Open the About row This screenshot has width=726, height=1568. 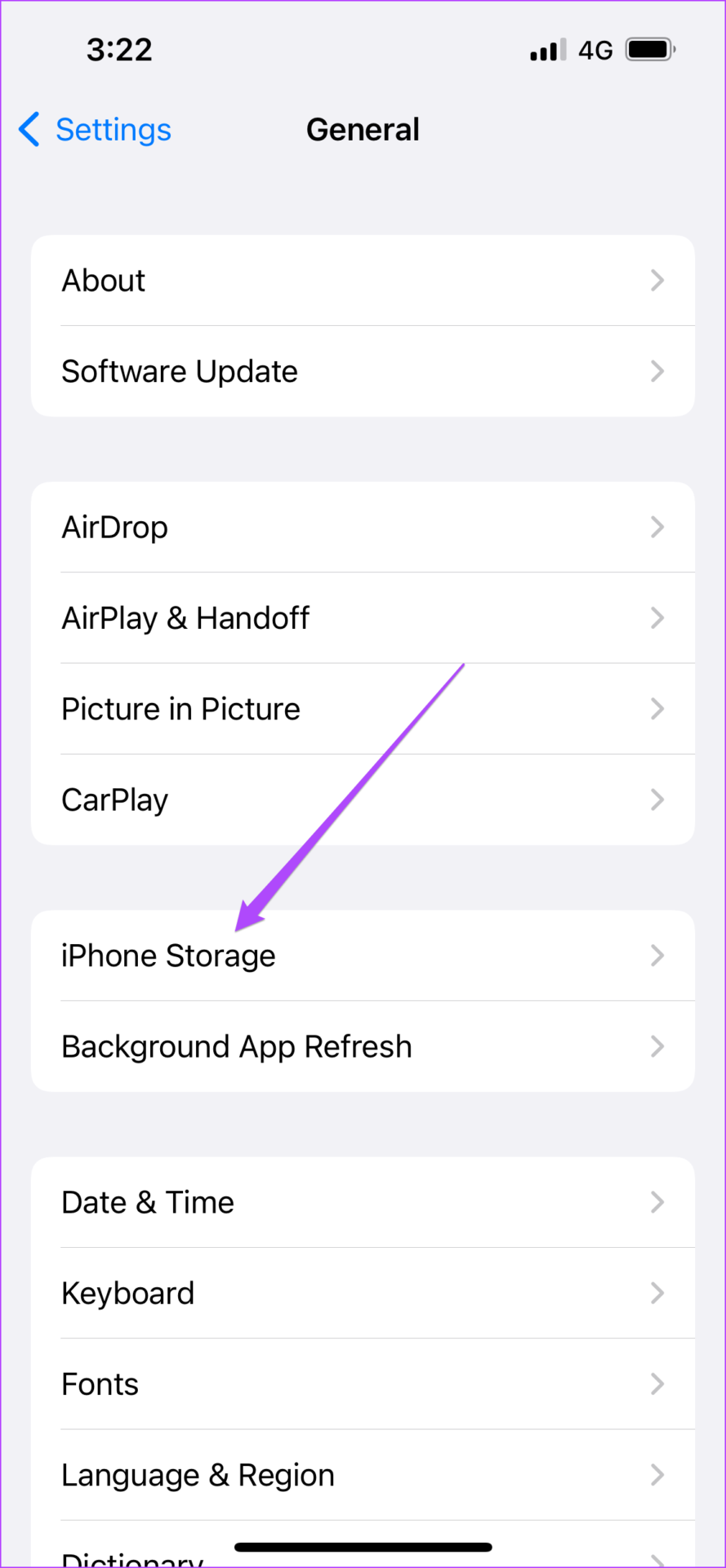coord(363,281)
